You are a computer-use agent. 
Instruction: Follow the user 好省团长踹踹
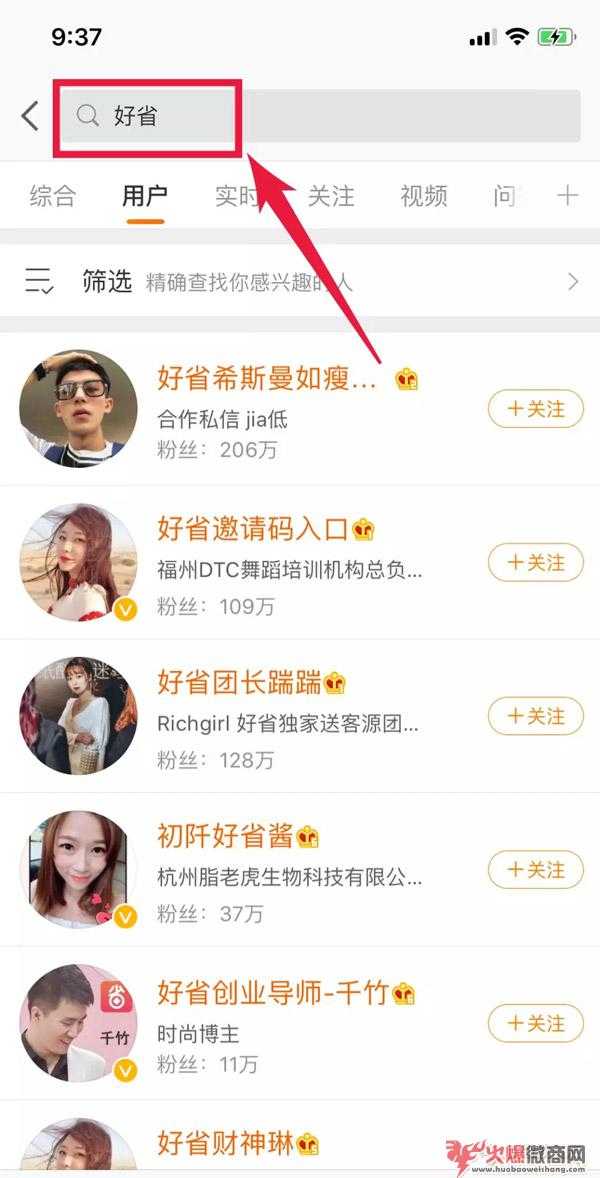(535, 716)
